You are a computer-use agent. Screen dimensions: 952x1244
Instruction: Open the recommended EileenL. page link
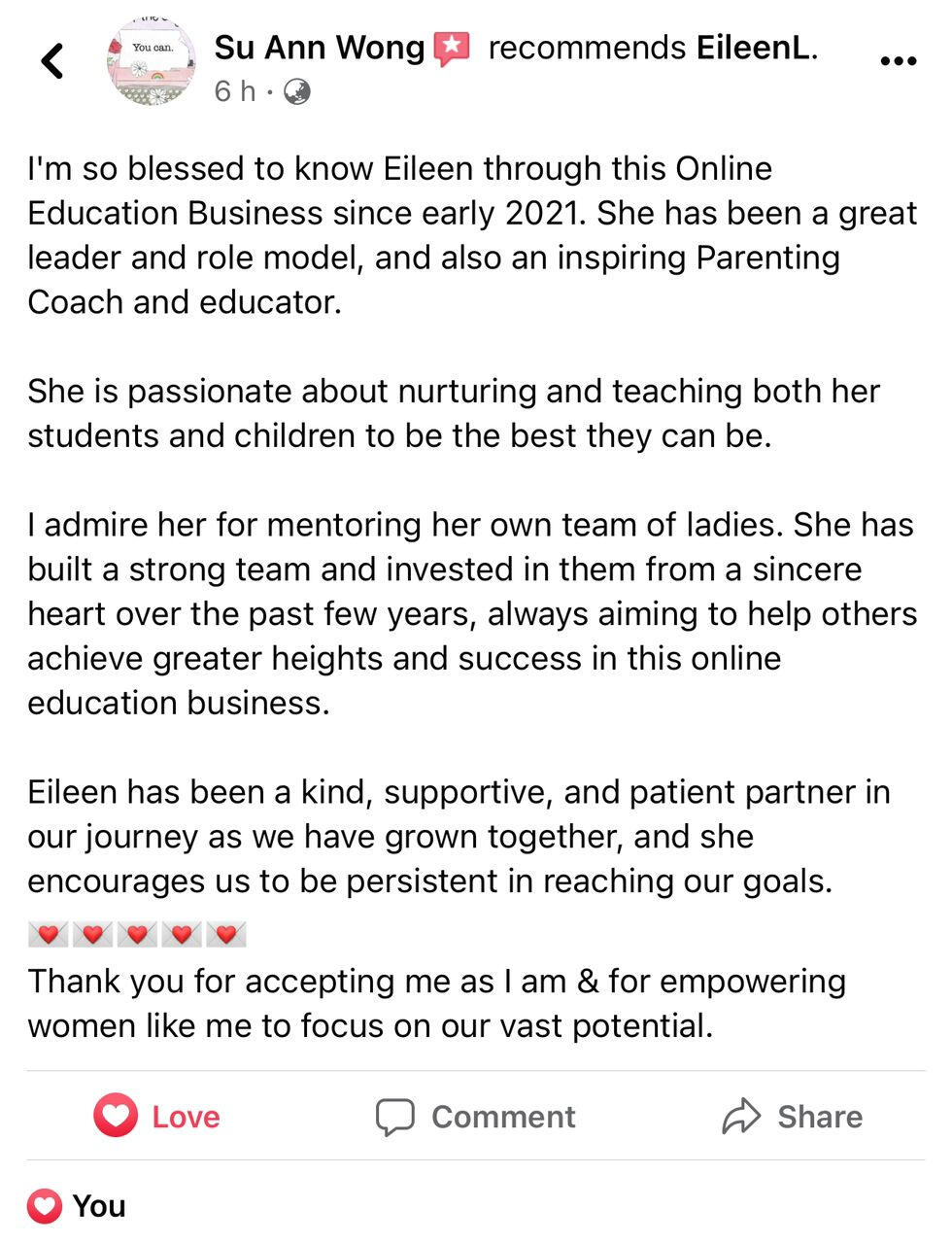tap(757, 48)
